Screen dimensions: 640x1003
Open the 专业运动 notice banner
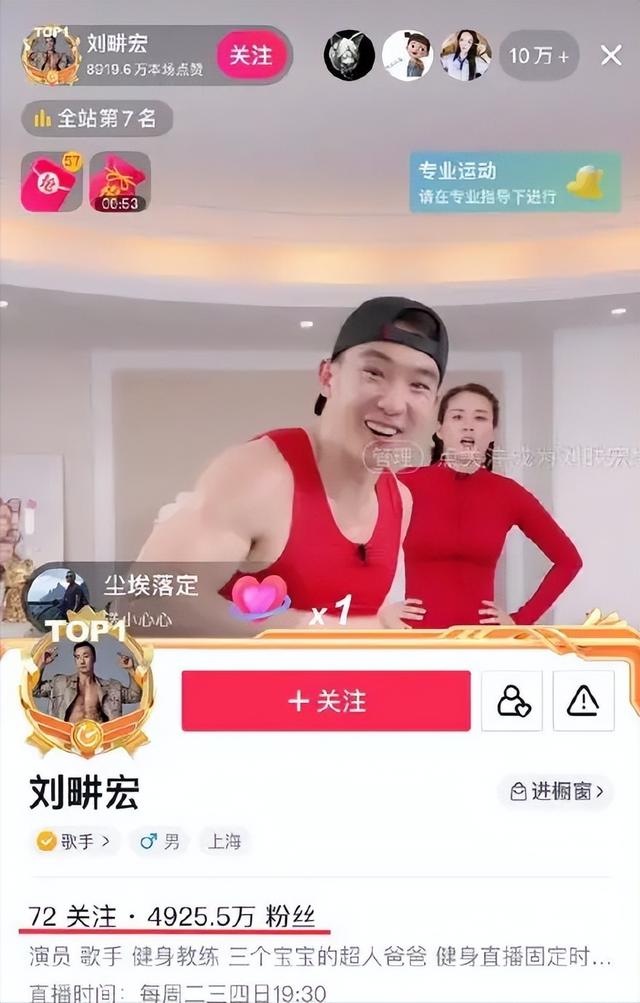pyautogui.click(x=514, y=182)
